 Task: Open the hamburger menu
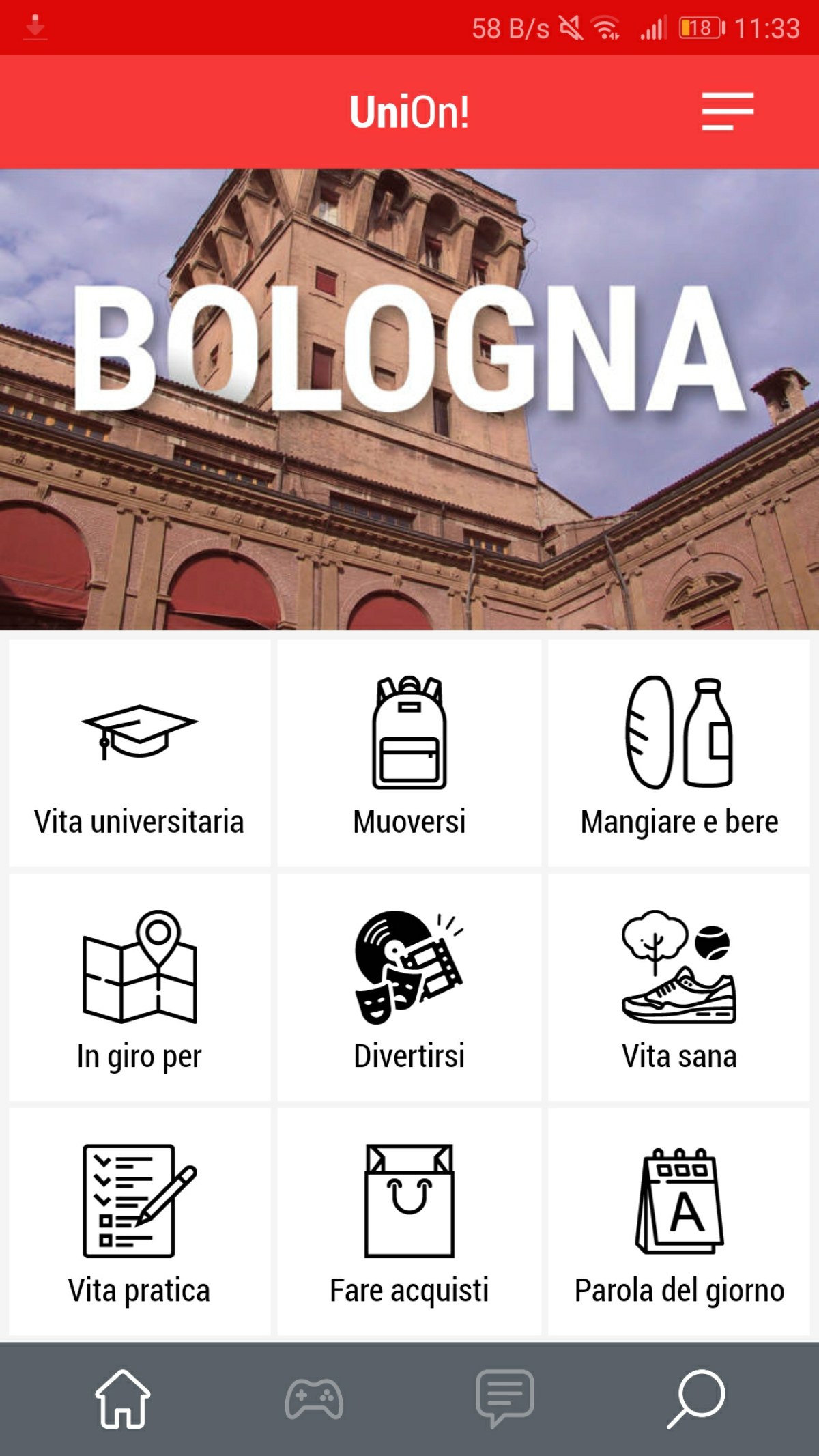click(x=728, y=111)
